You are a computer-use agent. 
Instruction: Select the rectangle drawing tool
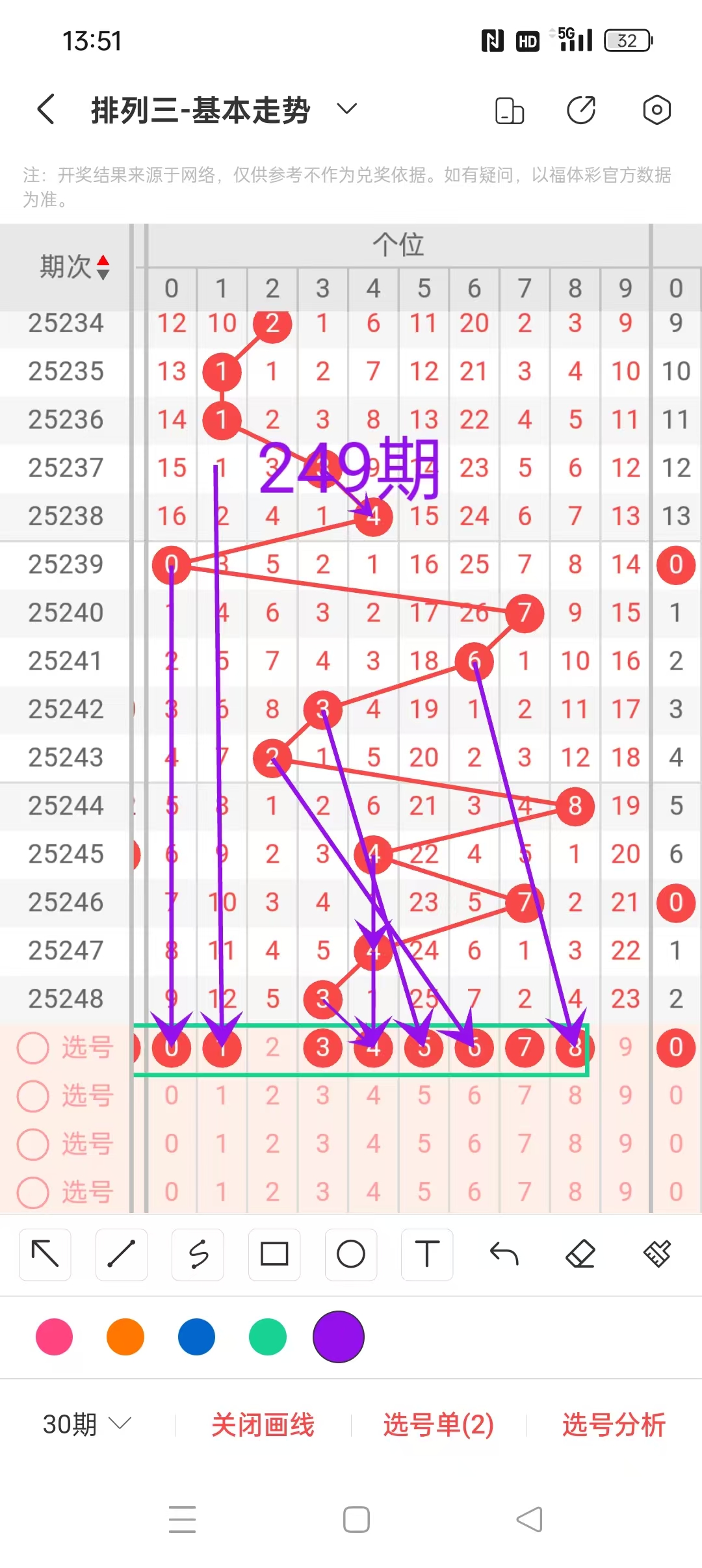click(x=274, y=1254)
